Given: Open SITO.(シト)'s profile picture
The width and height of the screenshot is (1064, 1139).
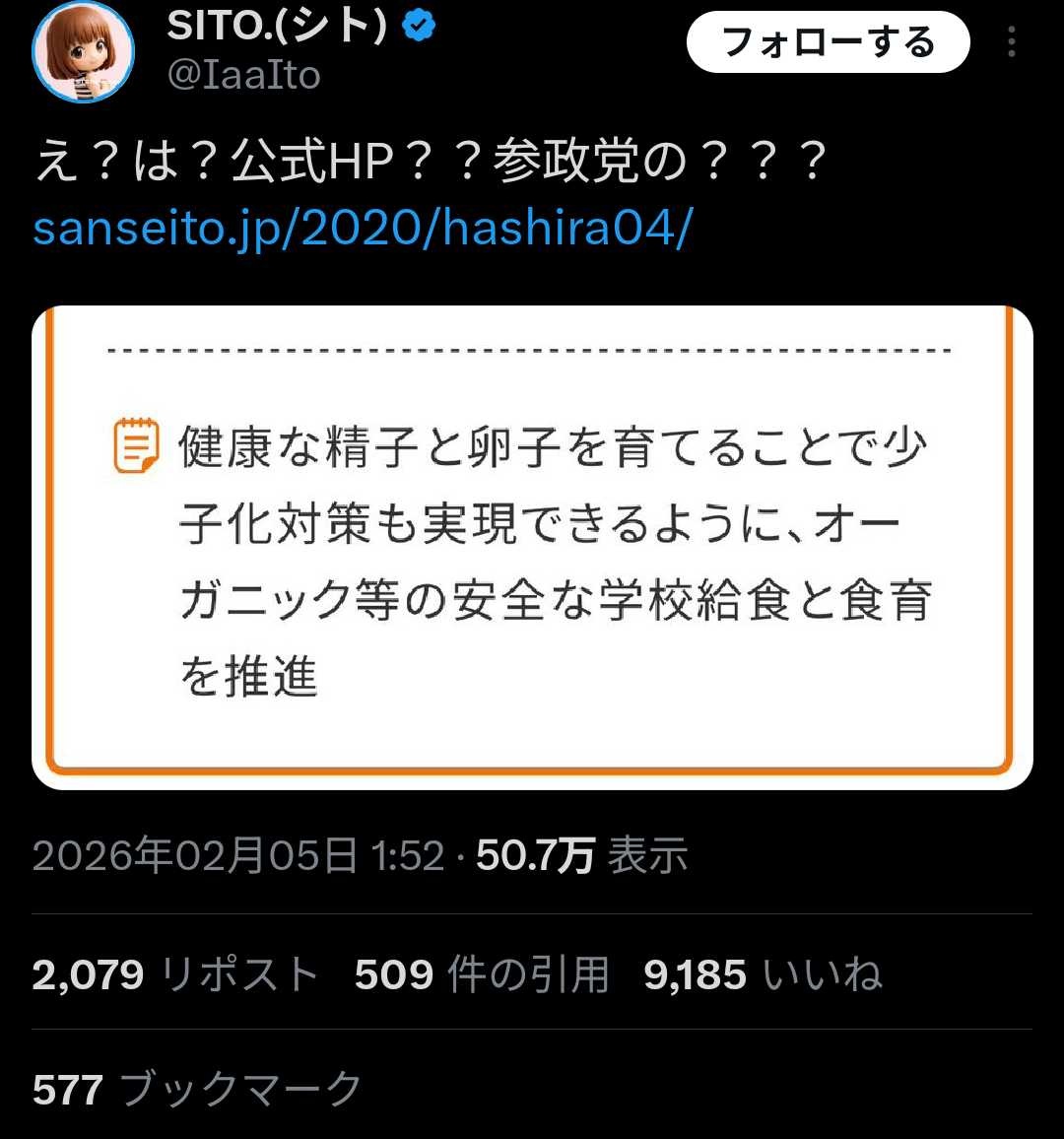Looking at the screenshot, I should pos(83,52).
